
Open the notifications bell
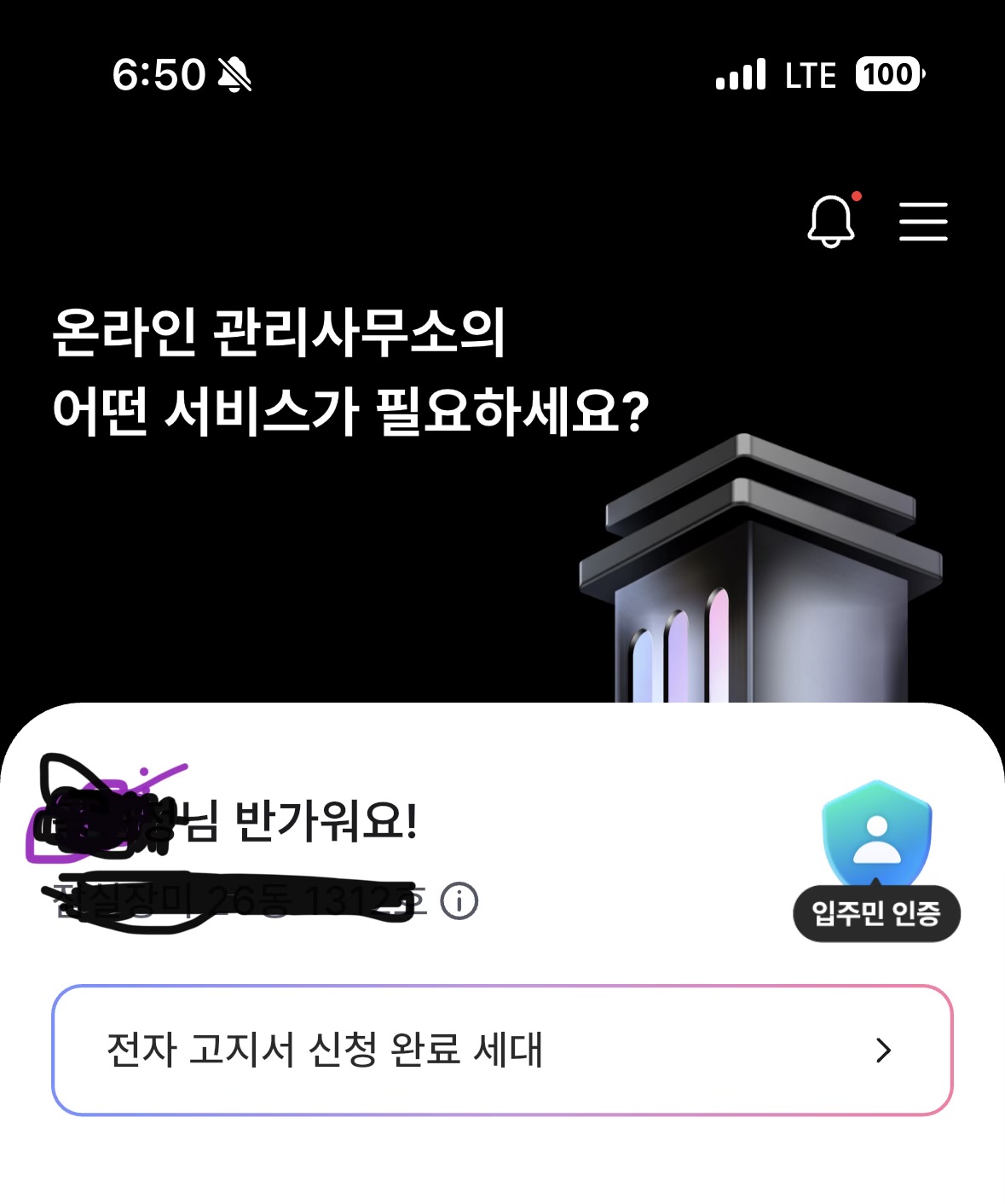point(831,222)
